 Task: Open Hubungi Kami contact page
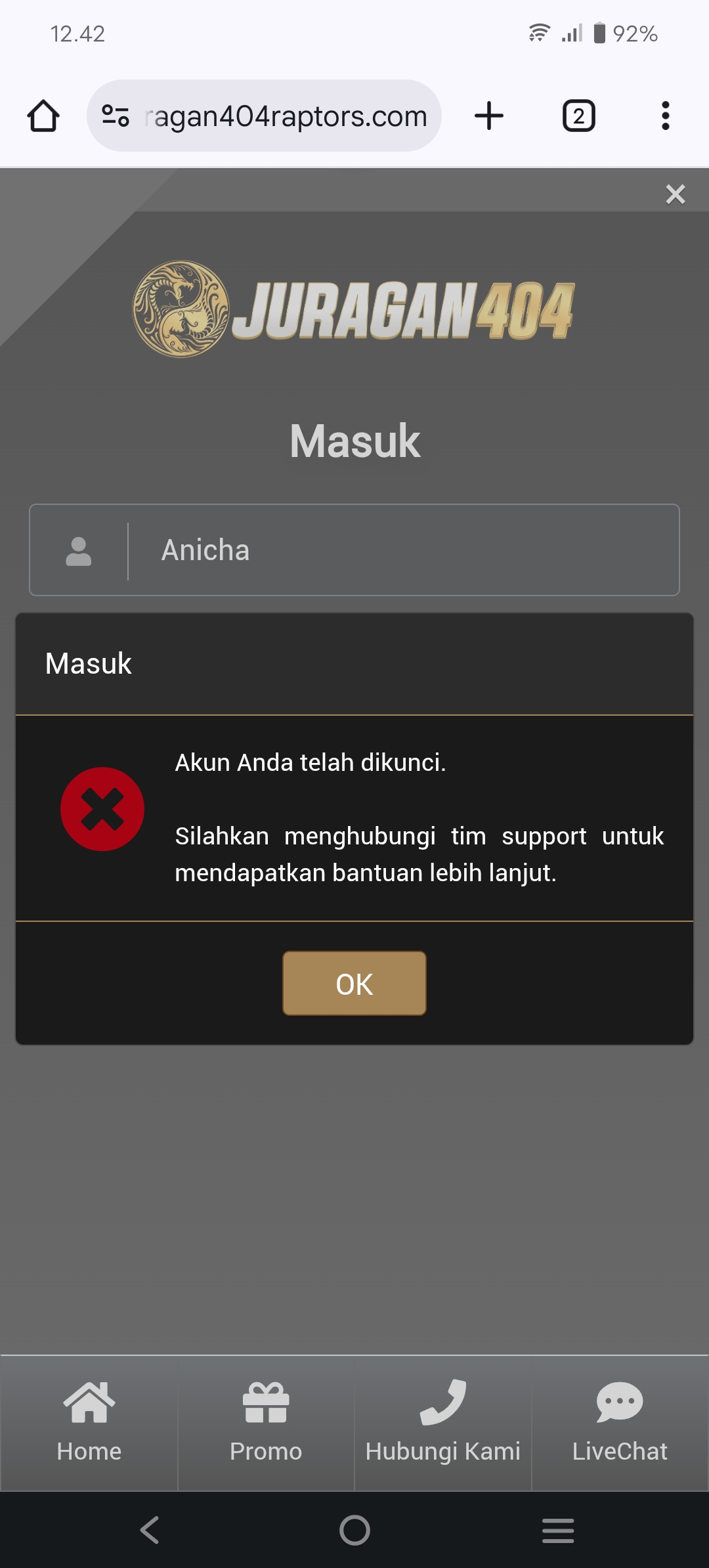pos(442,1421)
